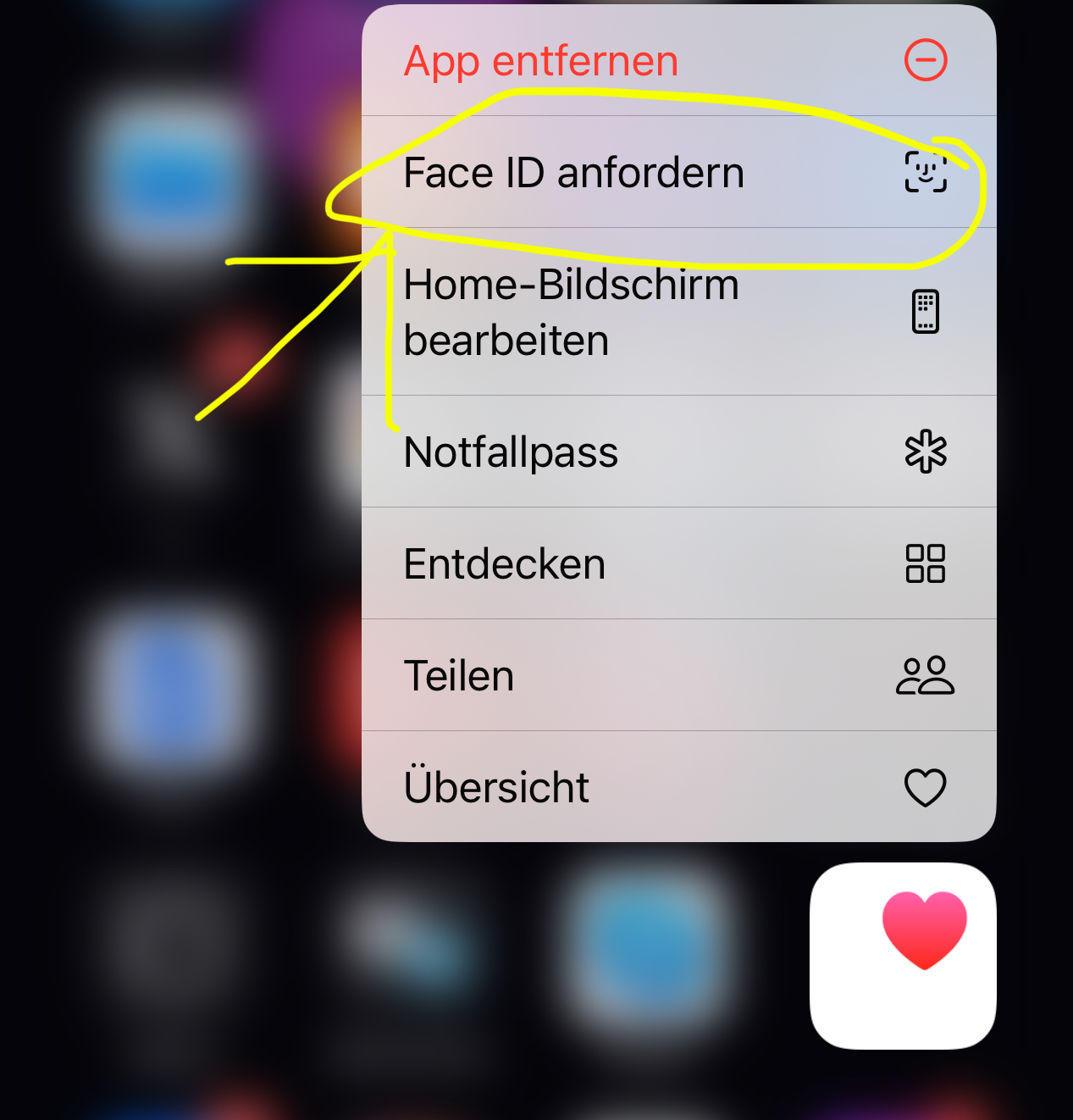This screenshot has width=1073, height=1120.
Task: Select App entfernen to remove the app
Action: tap(678, 61)
